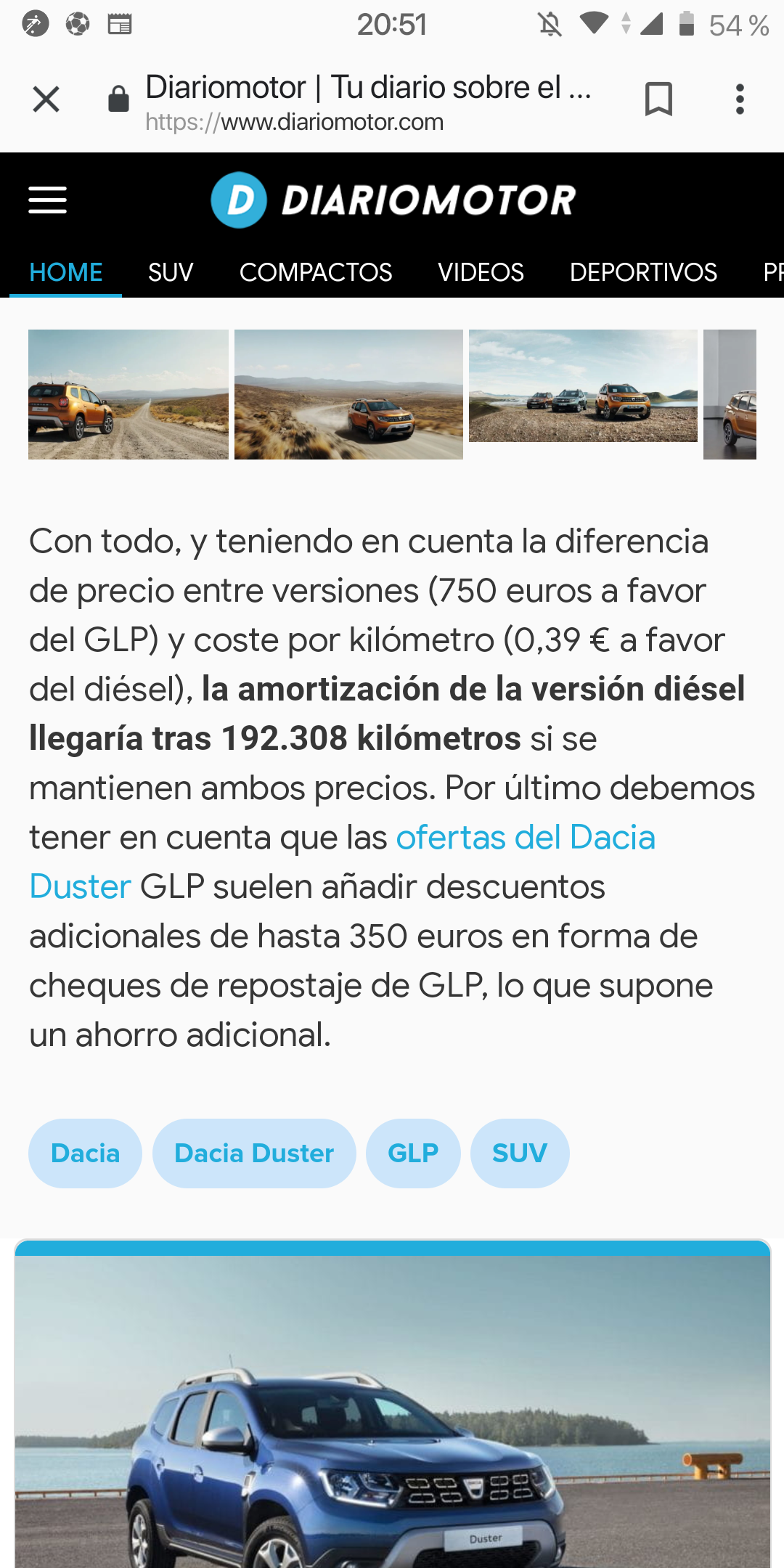784x1568 pixels.
Task: Go to the COMPACTOS section
Action: point(316,272)
